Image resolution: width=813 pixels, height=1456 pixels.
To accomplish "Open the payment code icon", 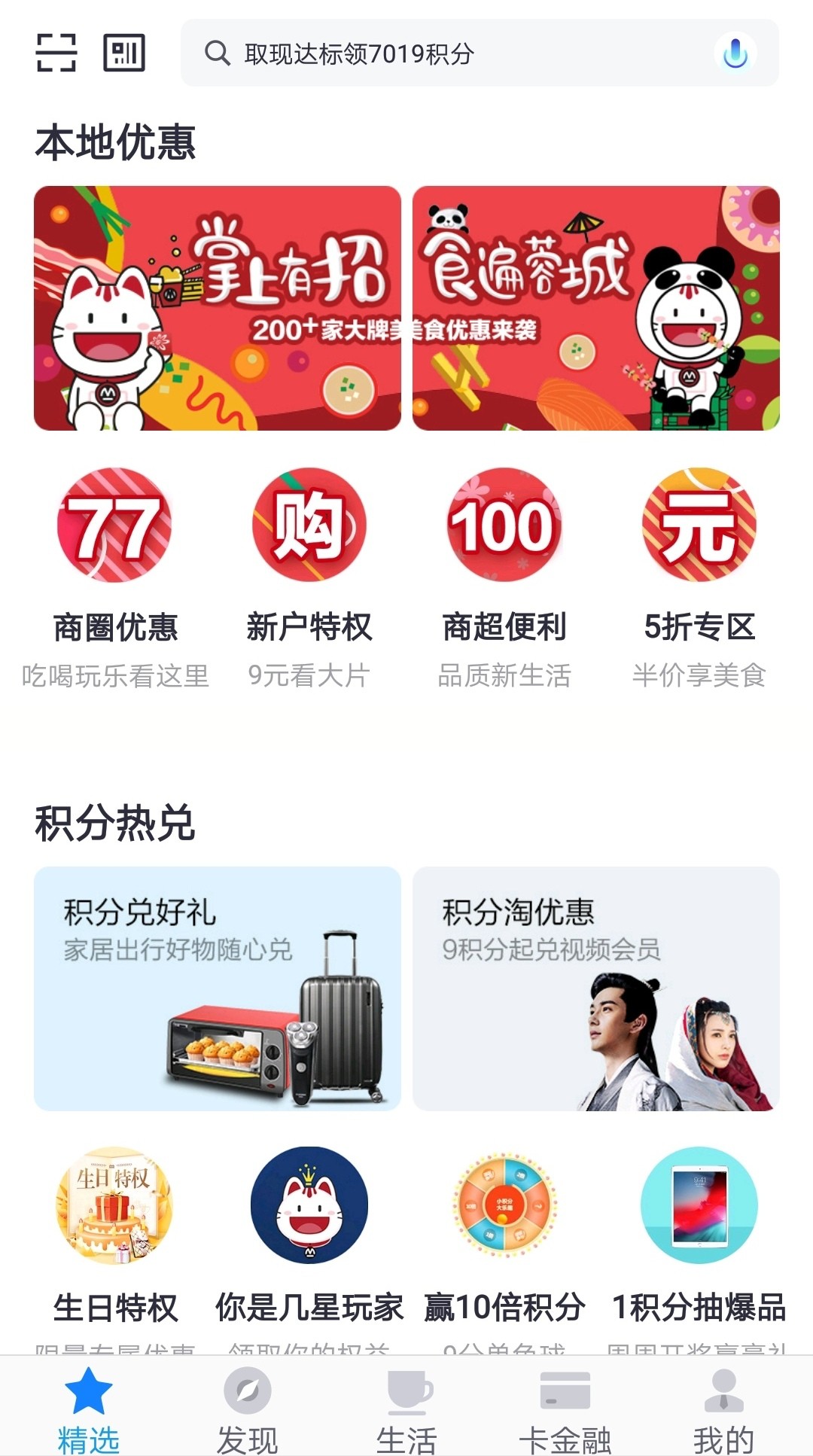I will coord(124,53).
